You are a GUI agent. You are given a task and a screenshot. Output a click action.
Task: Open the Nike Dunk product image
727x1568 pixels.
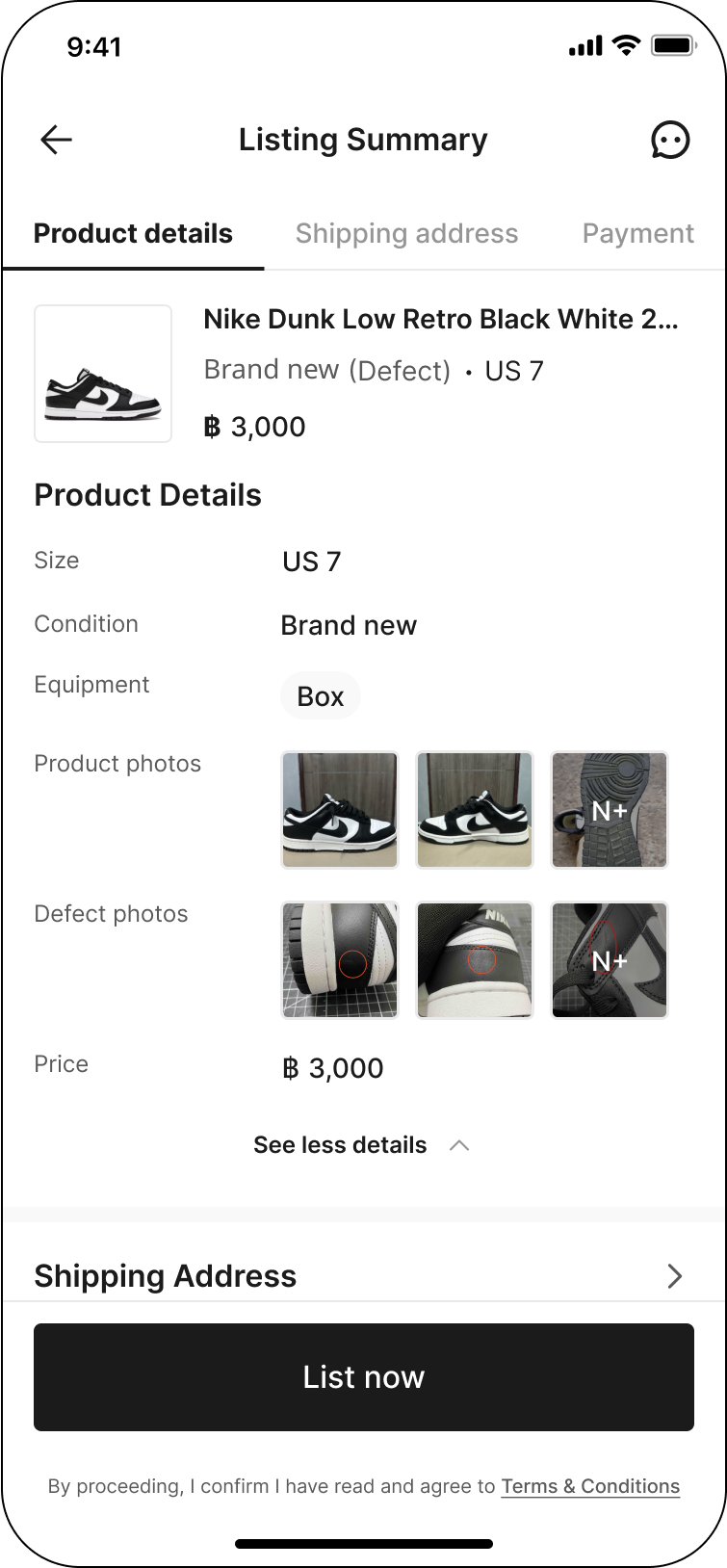click(103, 374)
